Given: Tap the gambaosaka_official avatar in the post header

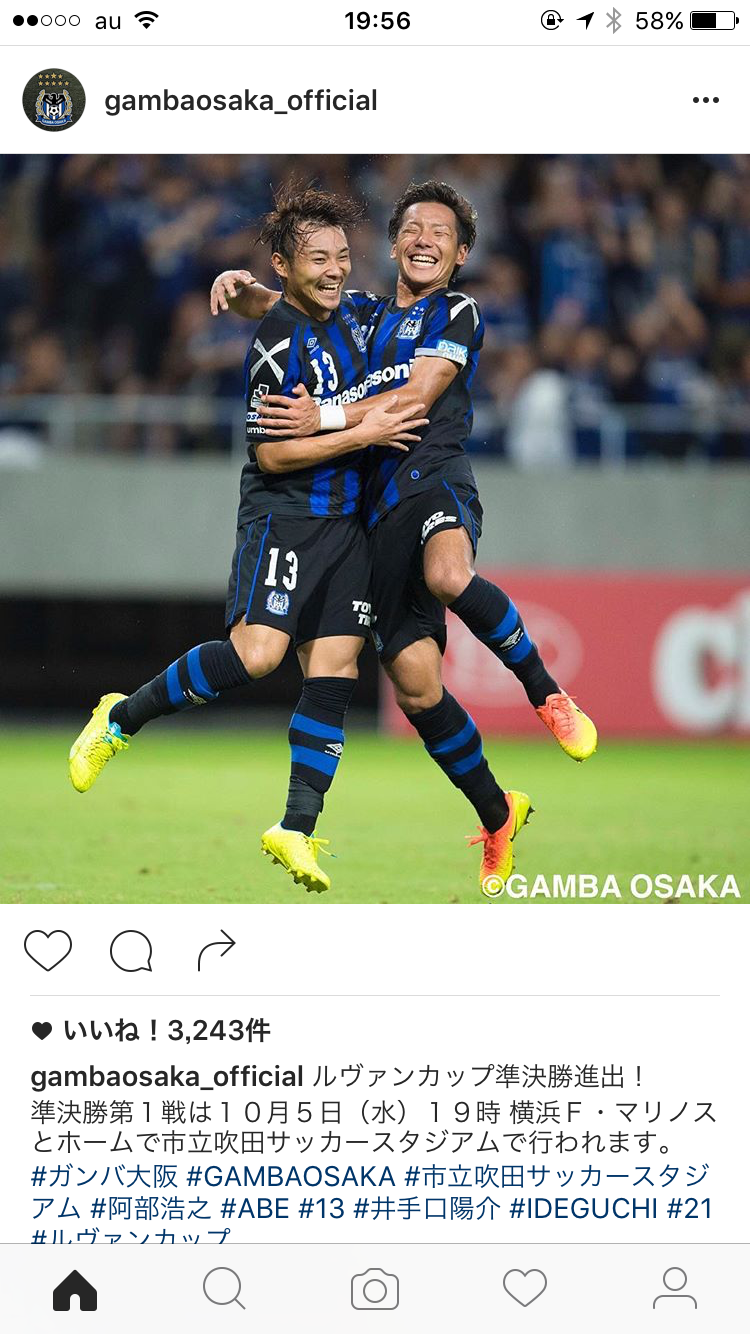Looking at the screenshot, I should 54,100.
